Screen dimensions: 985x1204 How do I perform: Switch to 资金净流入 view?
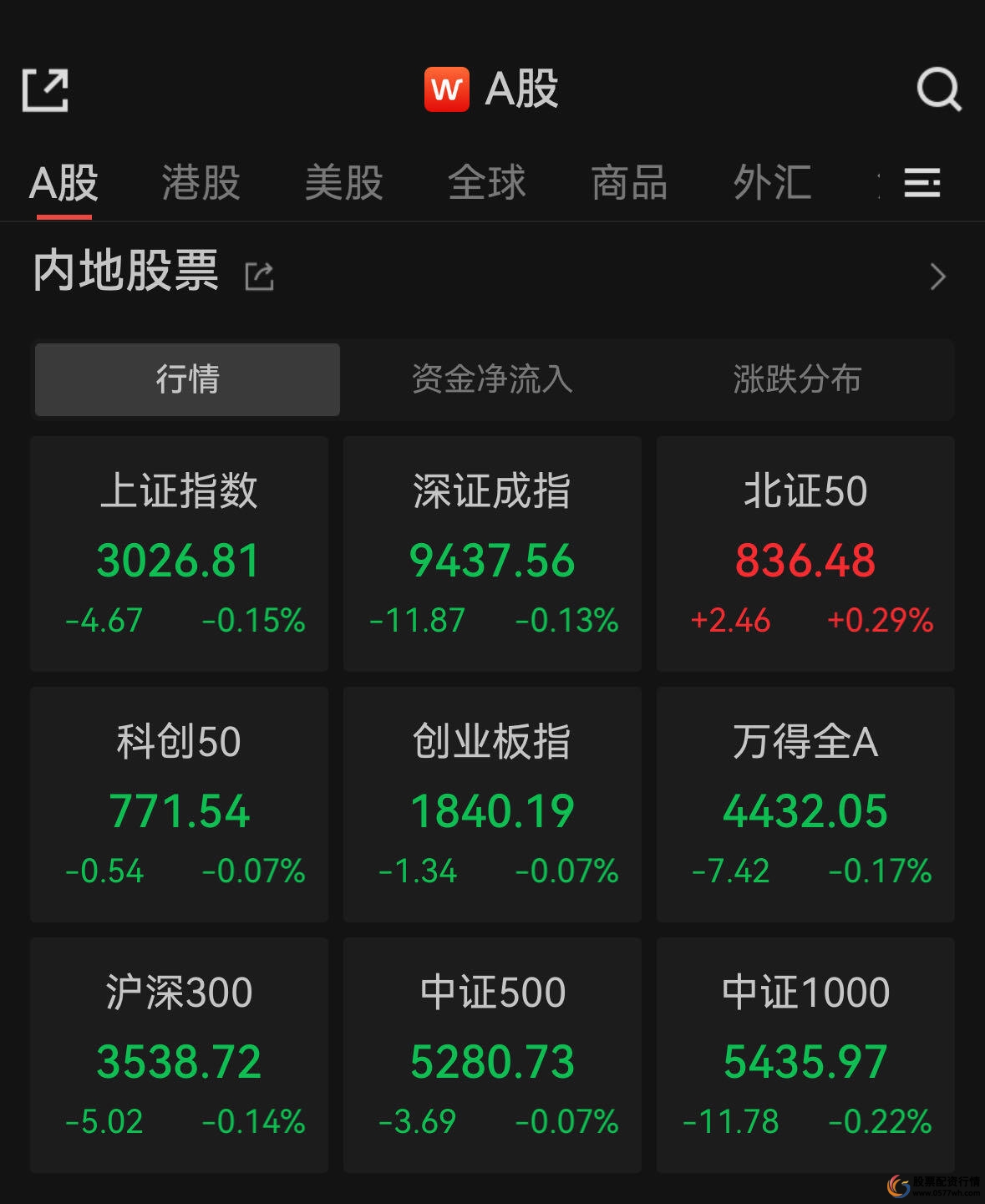tap(491, 379)
